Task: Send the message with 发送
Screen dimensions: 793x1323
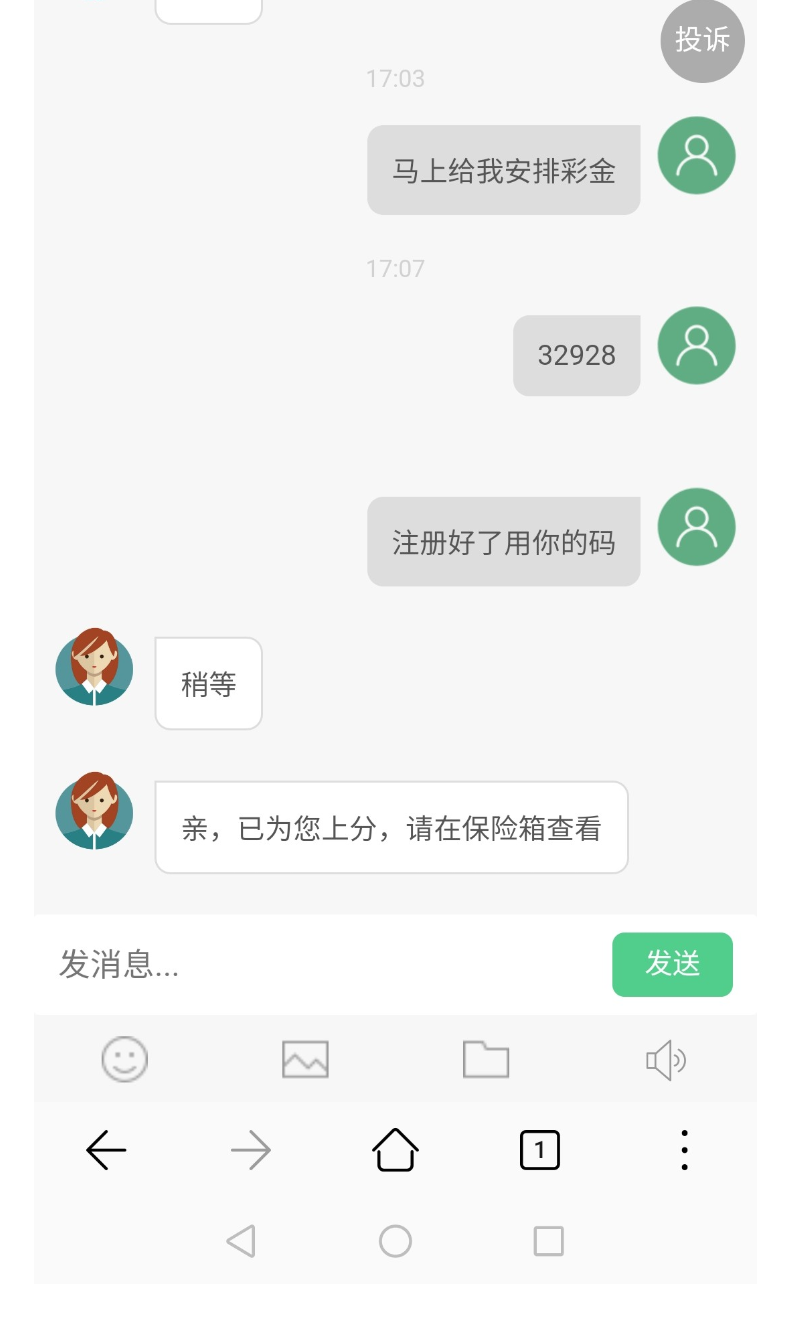Action: tap(672, 964)
